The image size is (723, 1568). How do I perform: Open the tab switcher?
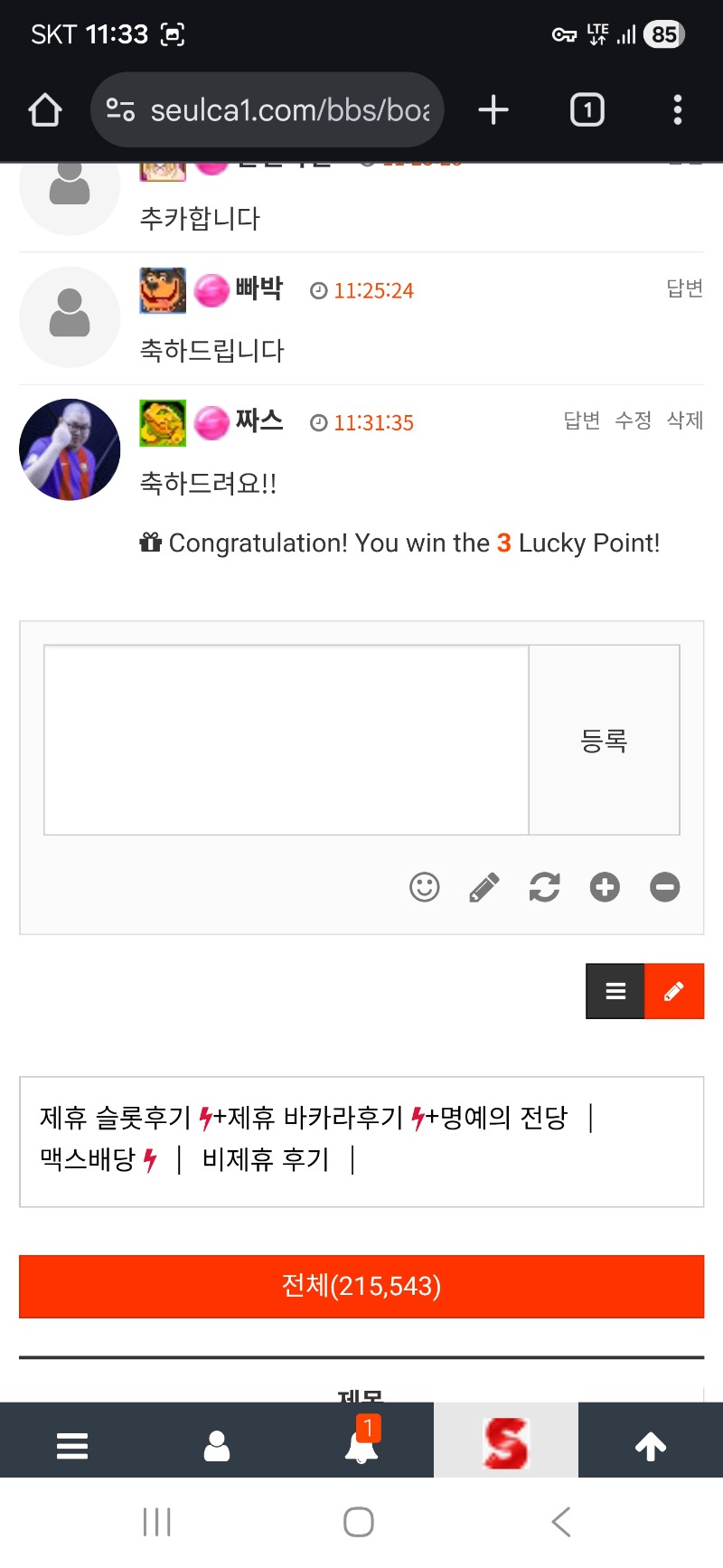587,110
